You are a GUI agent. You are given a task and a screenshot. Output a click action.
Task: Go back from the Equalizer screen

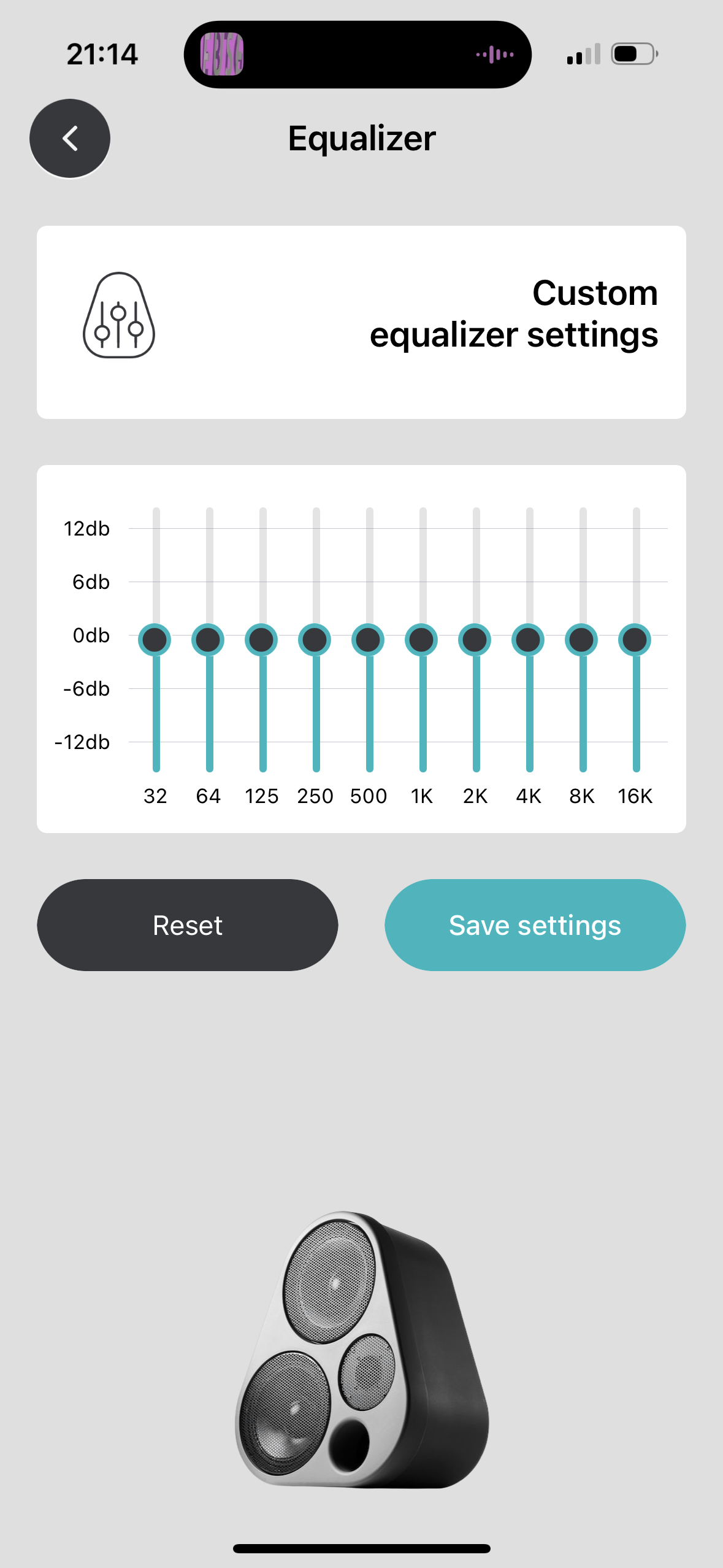[x=70, y=139]
